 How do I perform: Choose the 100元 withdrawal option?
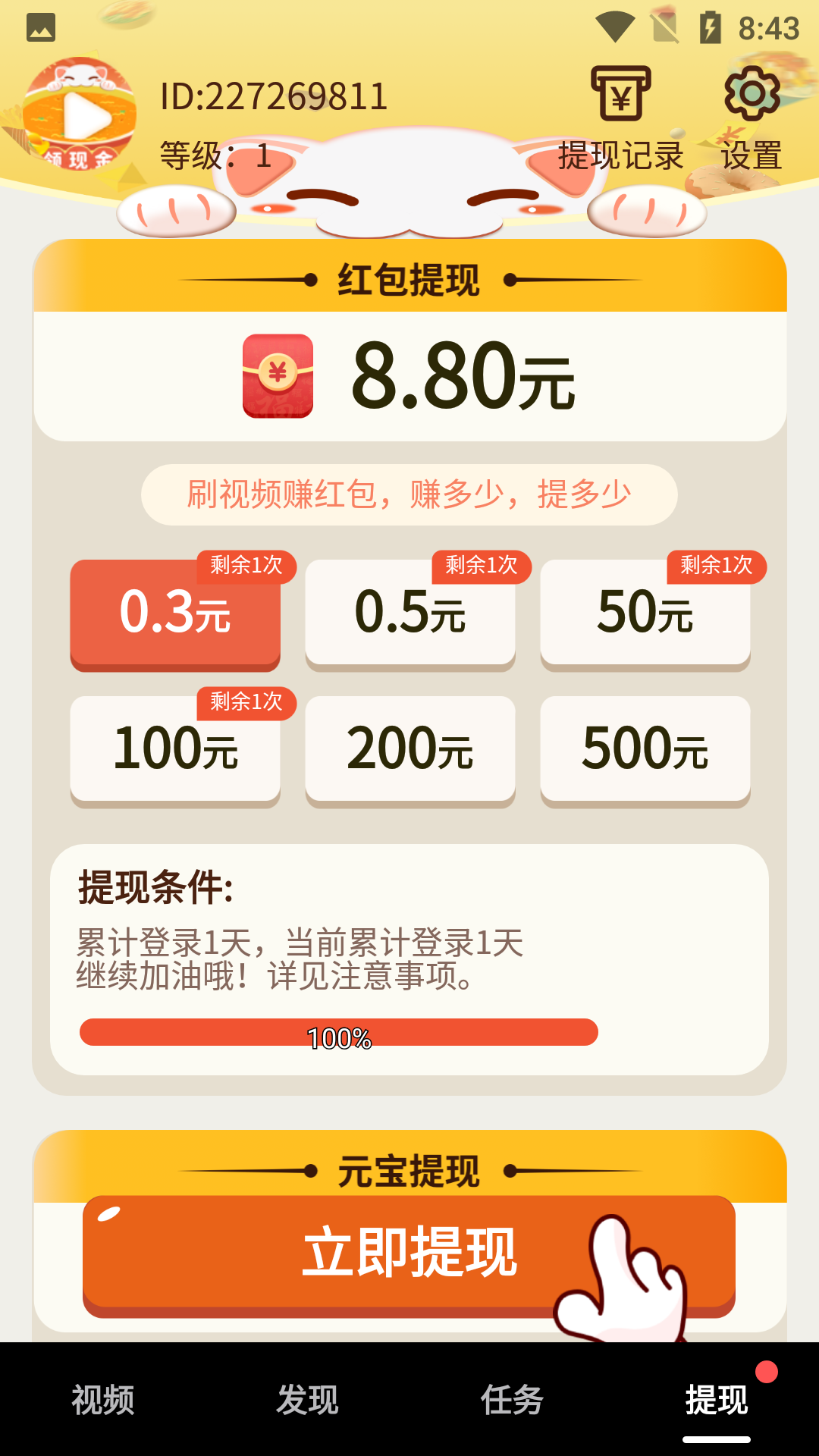click(x=175, y=749)
